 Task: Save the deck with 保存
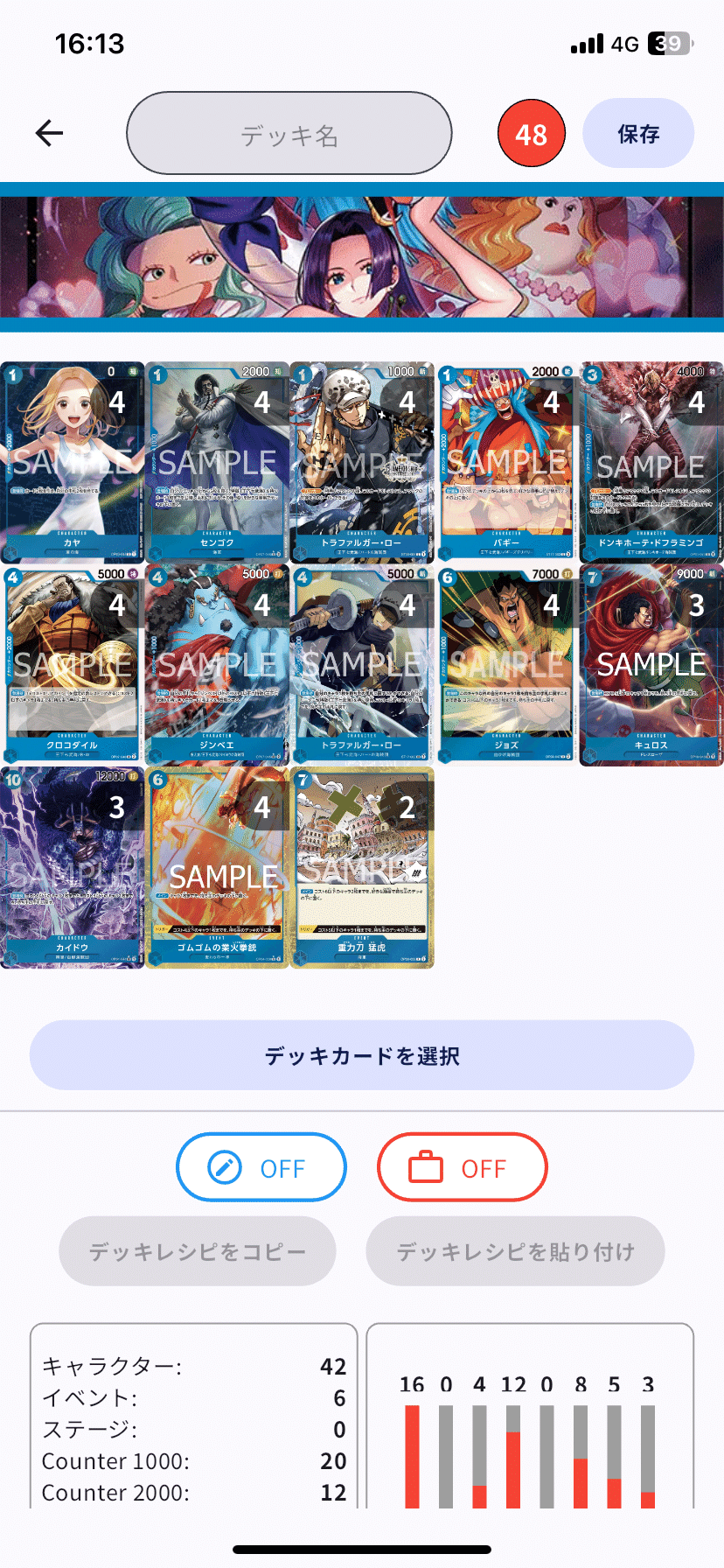click(x=638, y=133)
